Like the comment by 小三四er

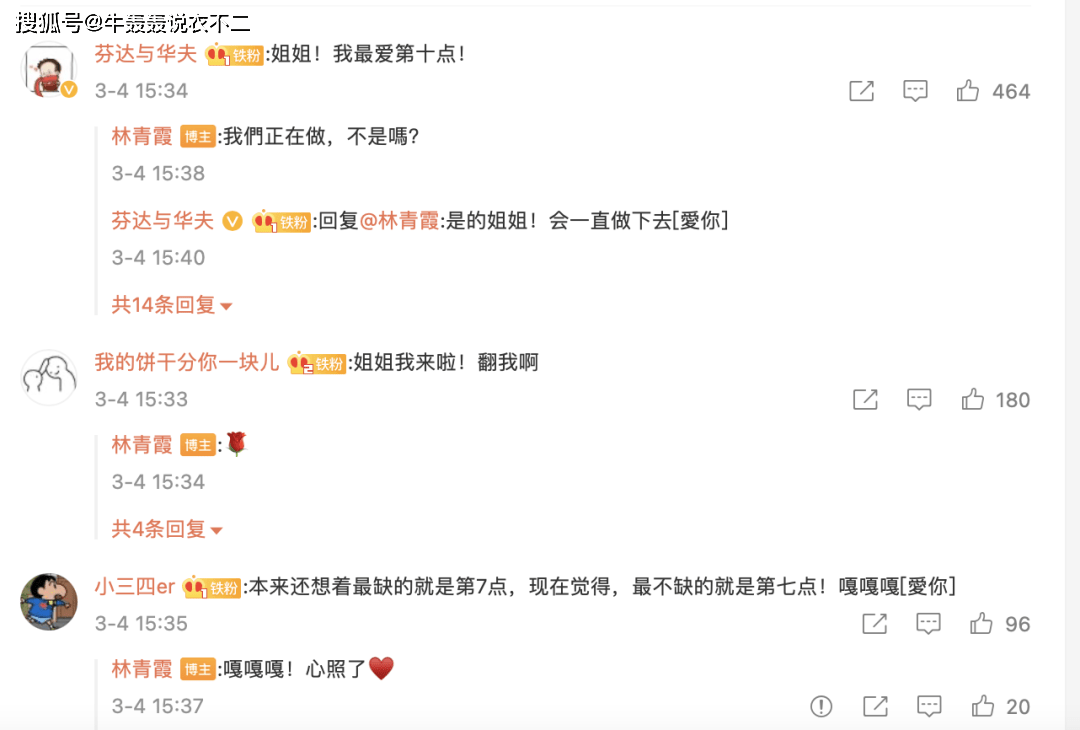pos(980,624)
